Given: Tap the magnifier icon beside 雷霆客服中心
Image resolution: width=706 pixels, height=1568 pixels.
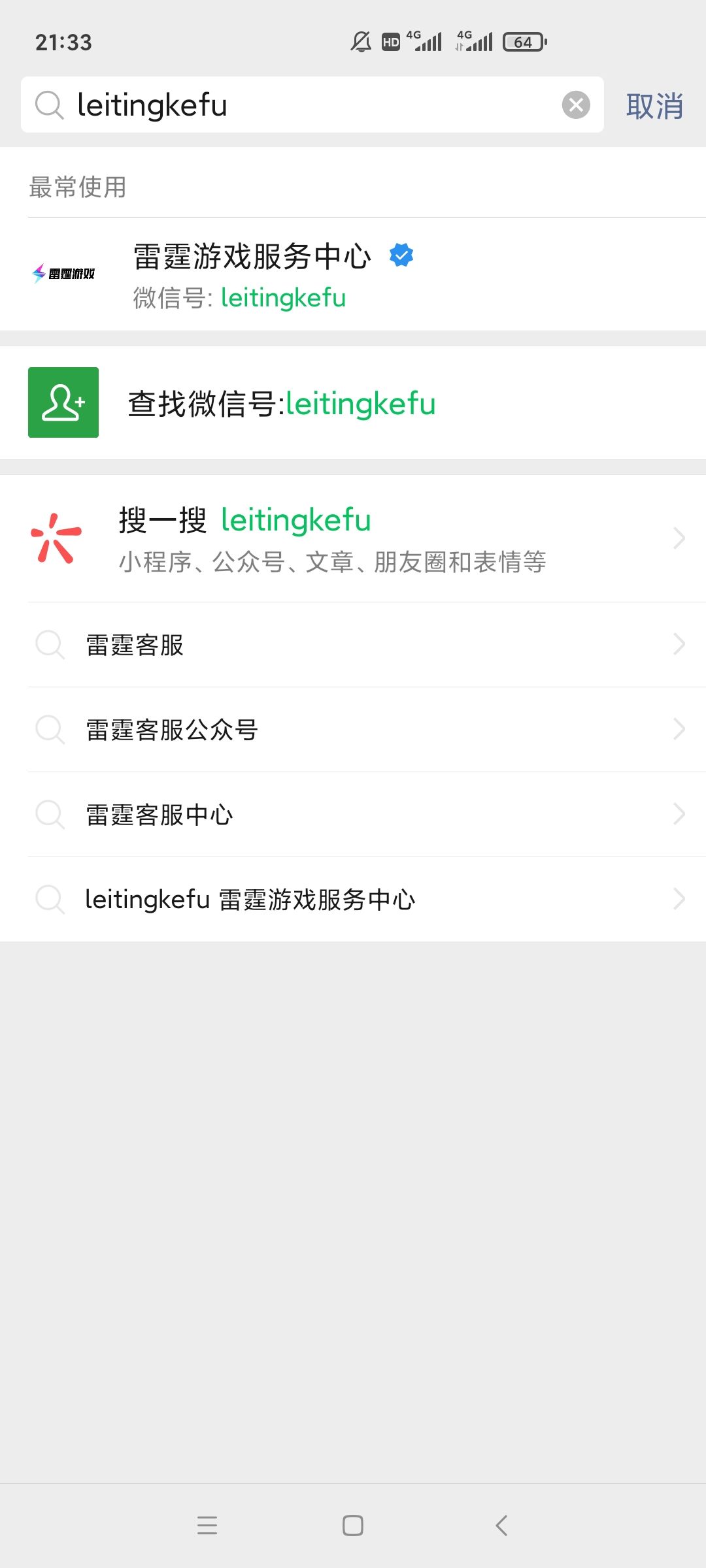Looking at the screenshot, I should coord(50,815).
